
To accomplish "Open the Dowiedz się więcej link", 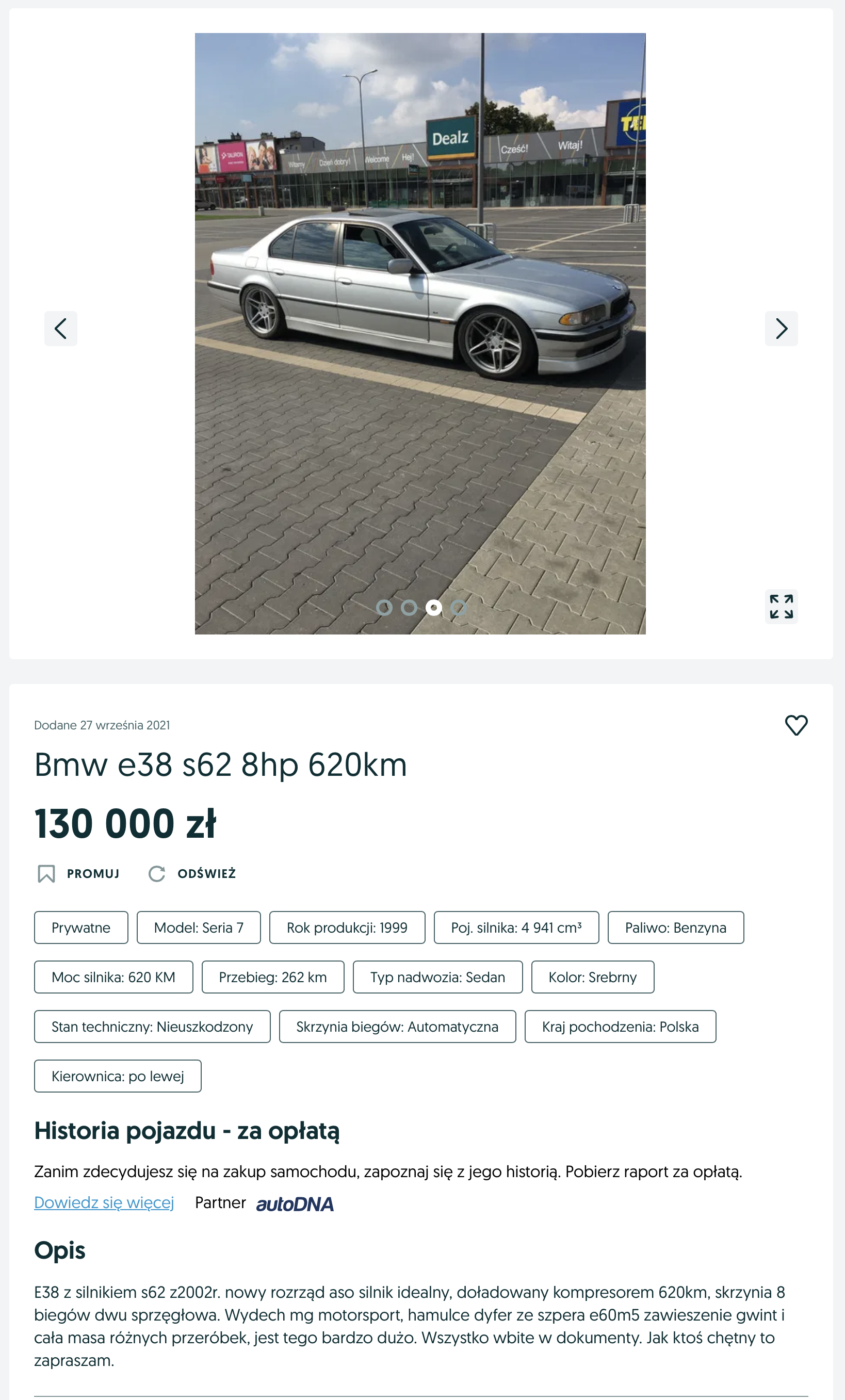I will click(x=104, y=1202).
